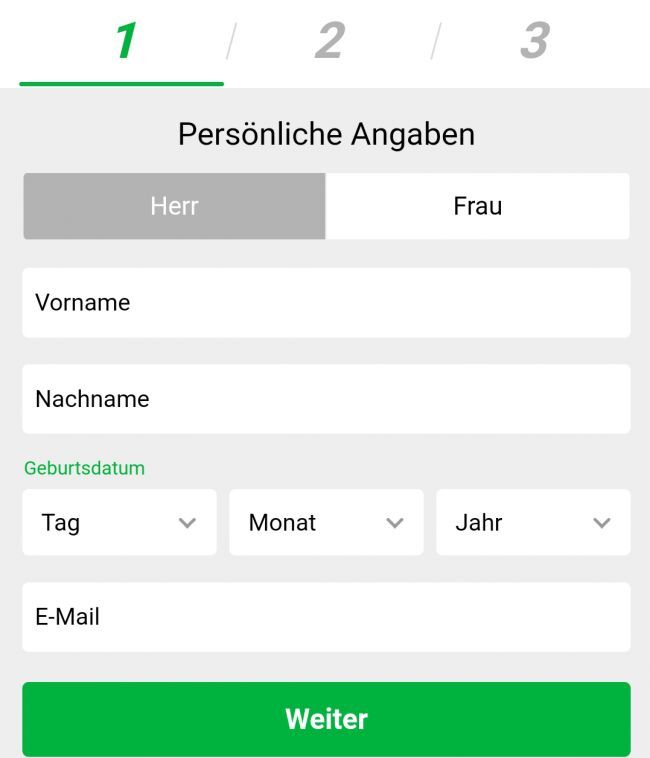Tap the Vorname text field
Viewport: 650px width, 758px height.
click(x=326, y=302)
